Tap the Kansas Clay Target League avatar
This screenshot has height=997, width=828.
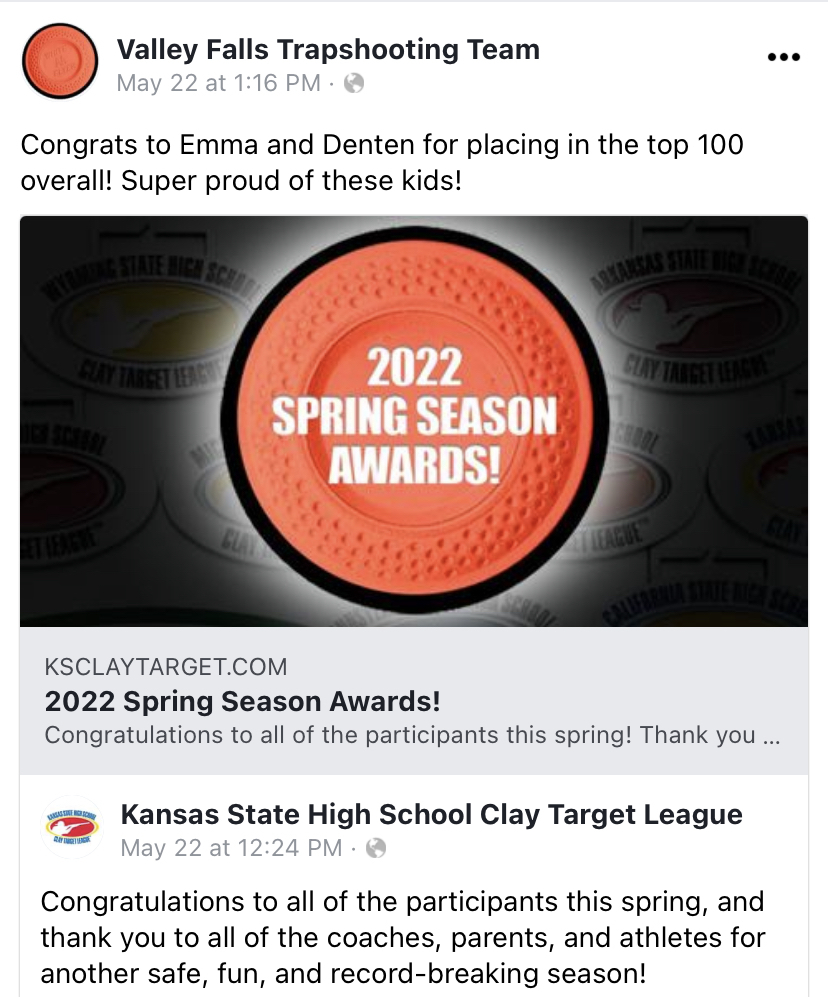click(74, 827)
